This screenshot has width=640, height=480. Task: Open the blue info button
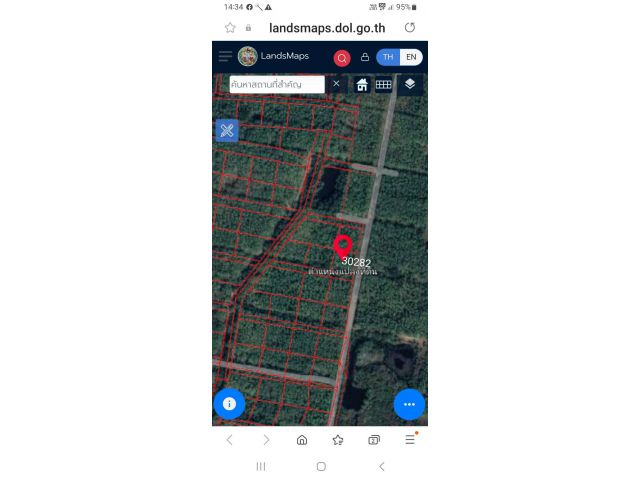pos(229,404)
